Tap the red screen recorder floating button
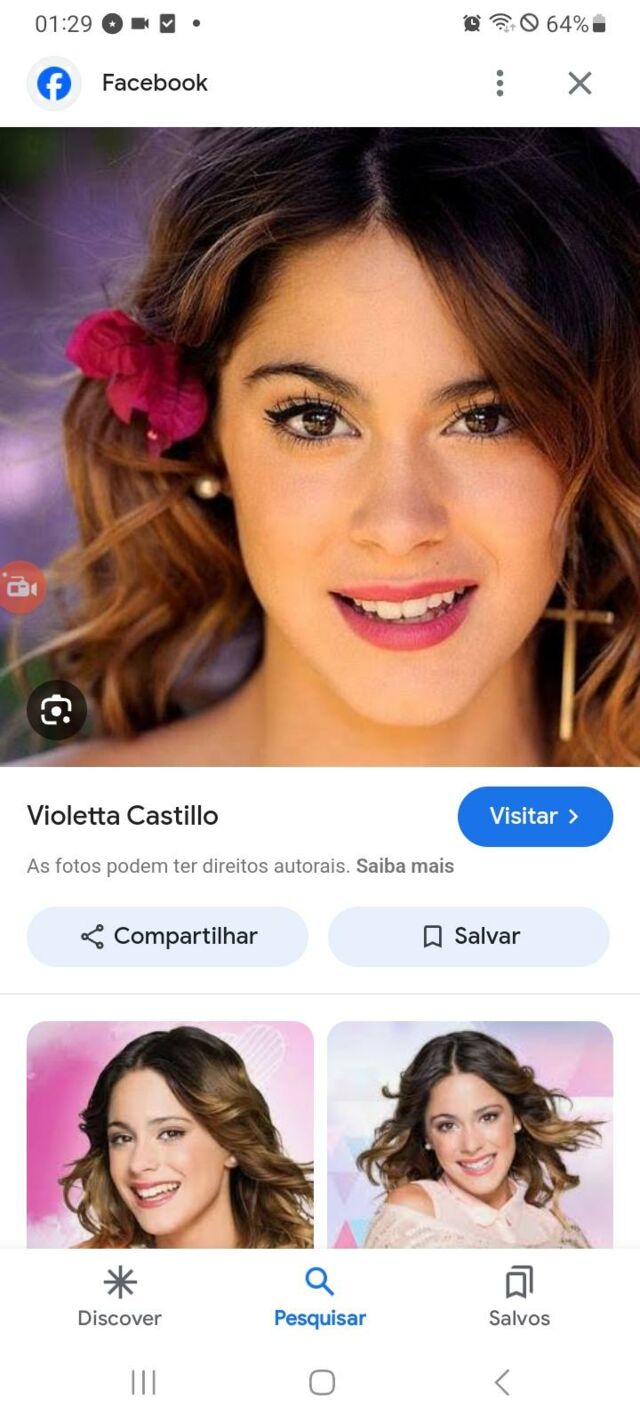 click(x=20, y=587)
